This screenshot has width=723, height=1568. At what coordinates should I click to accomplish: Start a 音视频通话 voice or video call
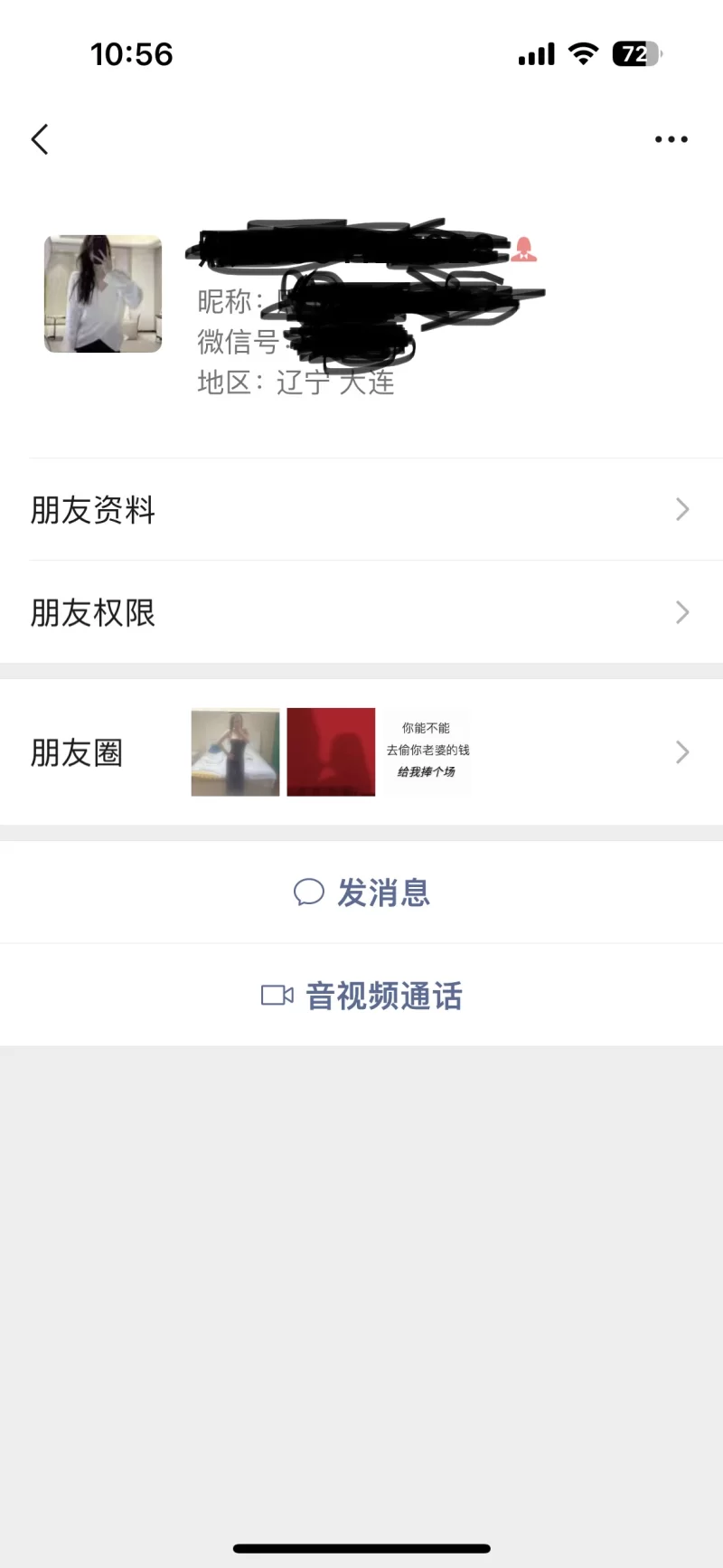click(x=384, y=995)
